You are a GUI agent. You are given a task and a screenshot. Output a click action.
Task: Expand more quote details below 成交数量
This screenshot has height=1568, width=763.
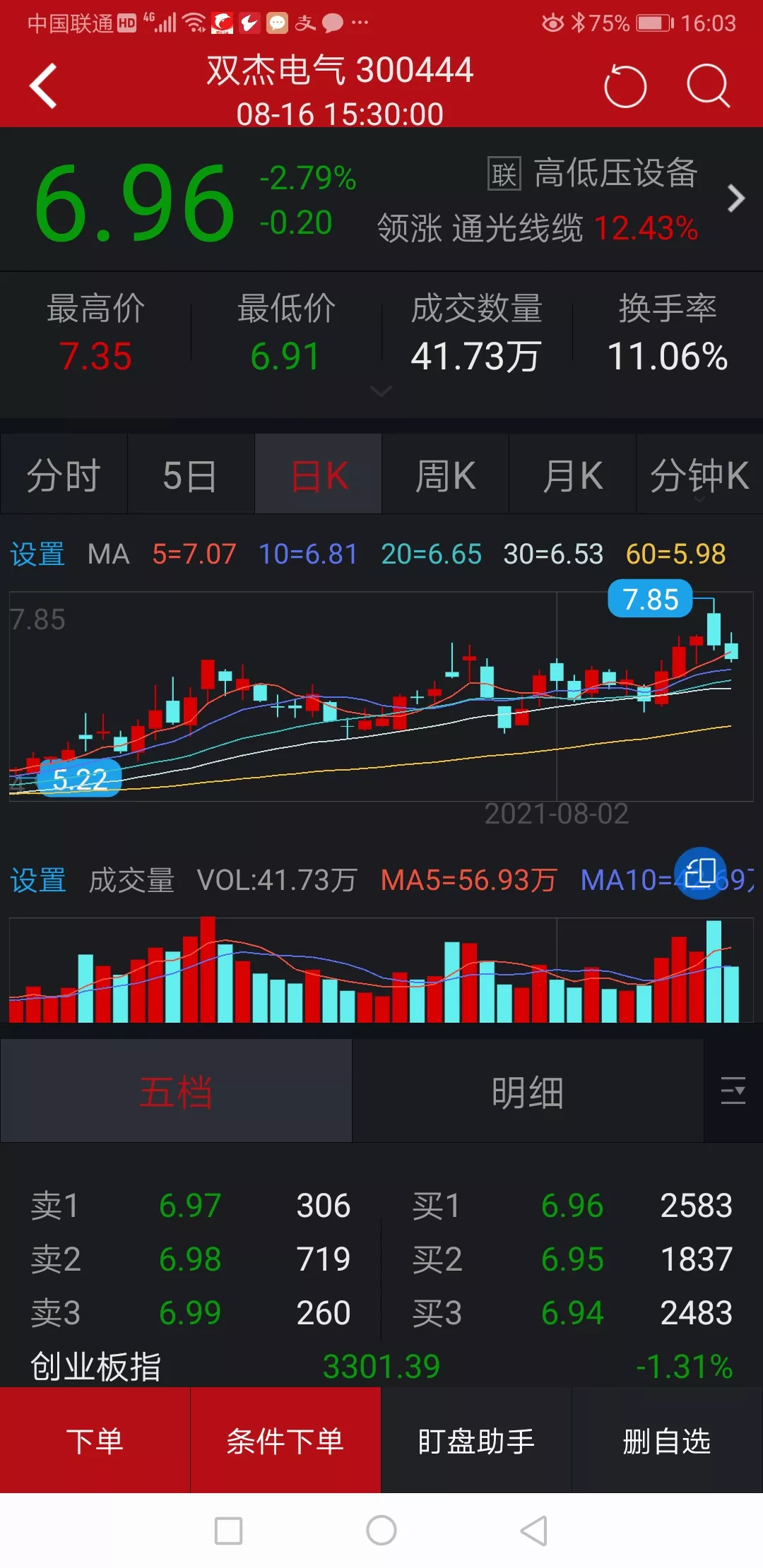click(381, 391)
